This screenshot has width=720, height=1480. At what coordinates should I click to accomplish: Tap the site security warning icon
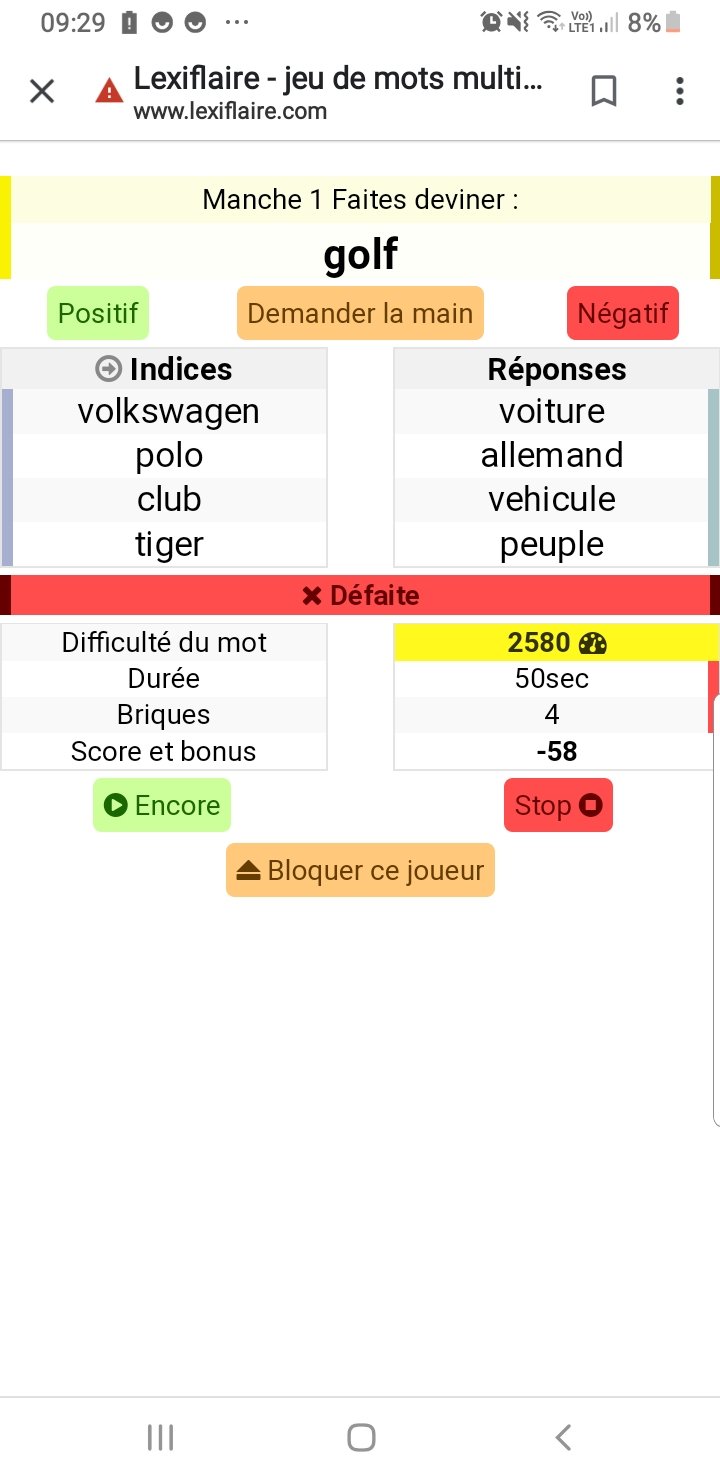109,92
